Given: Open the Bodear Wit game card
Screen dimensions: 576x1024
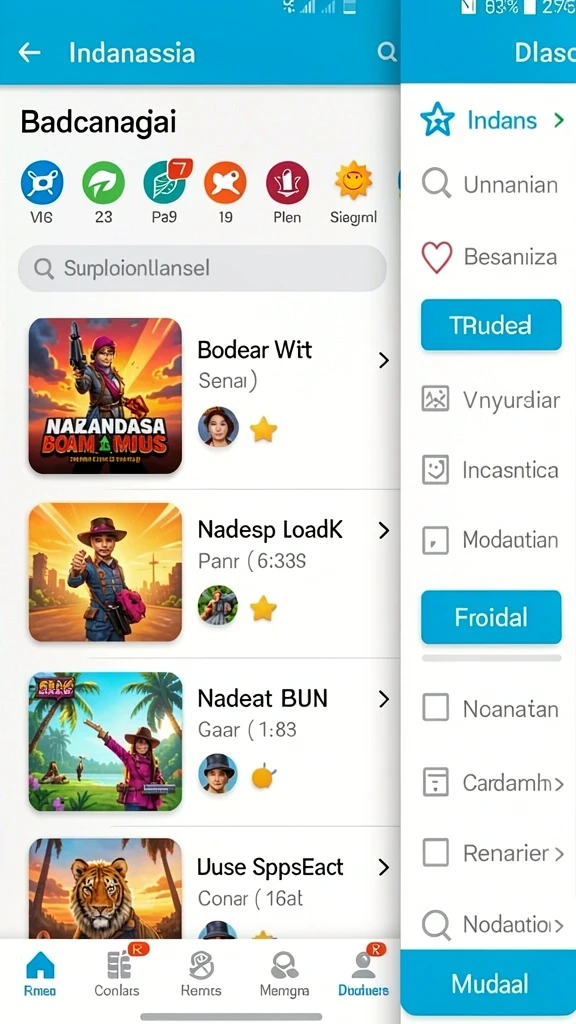Looking at the screenshot, I should [210, 396].
